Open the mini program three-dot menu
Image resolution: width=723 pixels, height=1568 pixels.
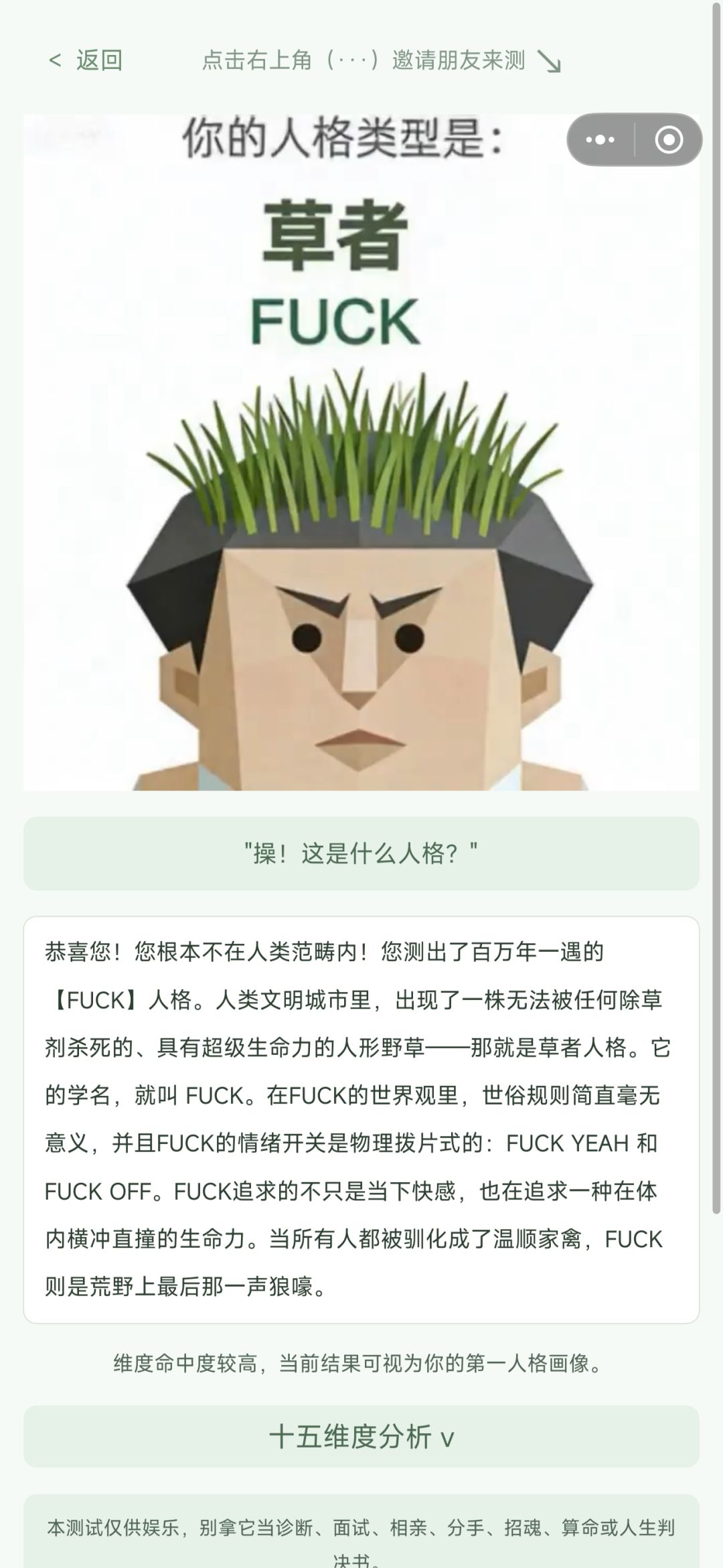point(600,139)
